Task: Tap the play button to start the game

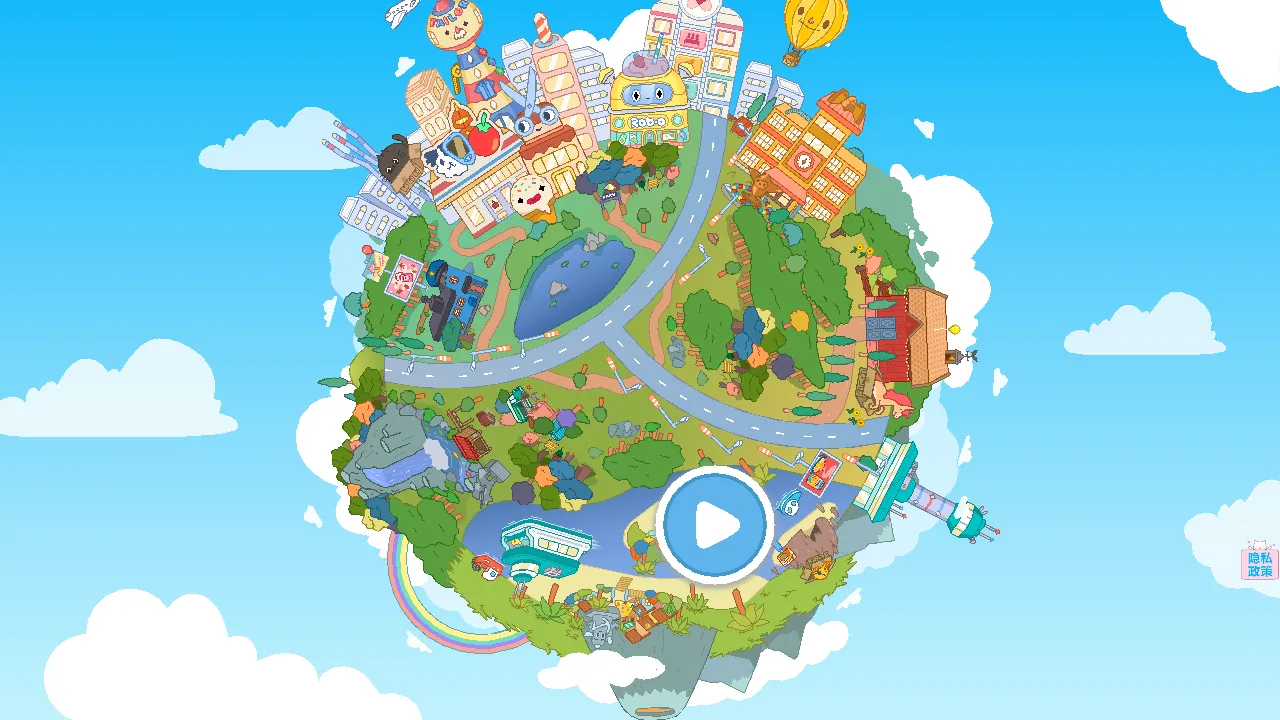Action: pos(715,525)
